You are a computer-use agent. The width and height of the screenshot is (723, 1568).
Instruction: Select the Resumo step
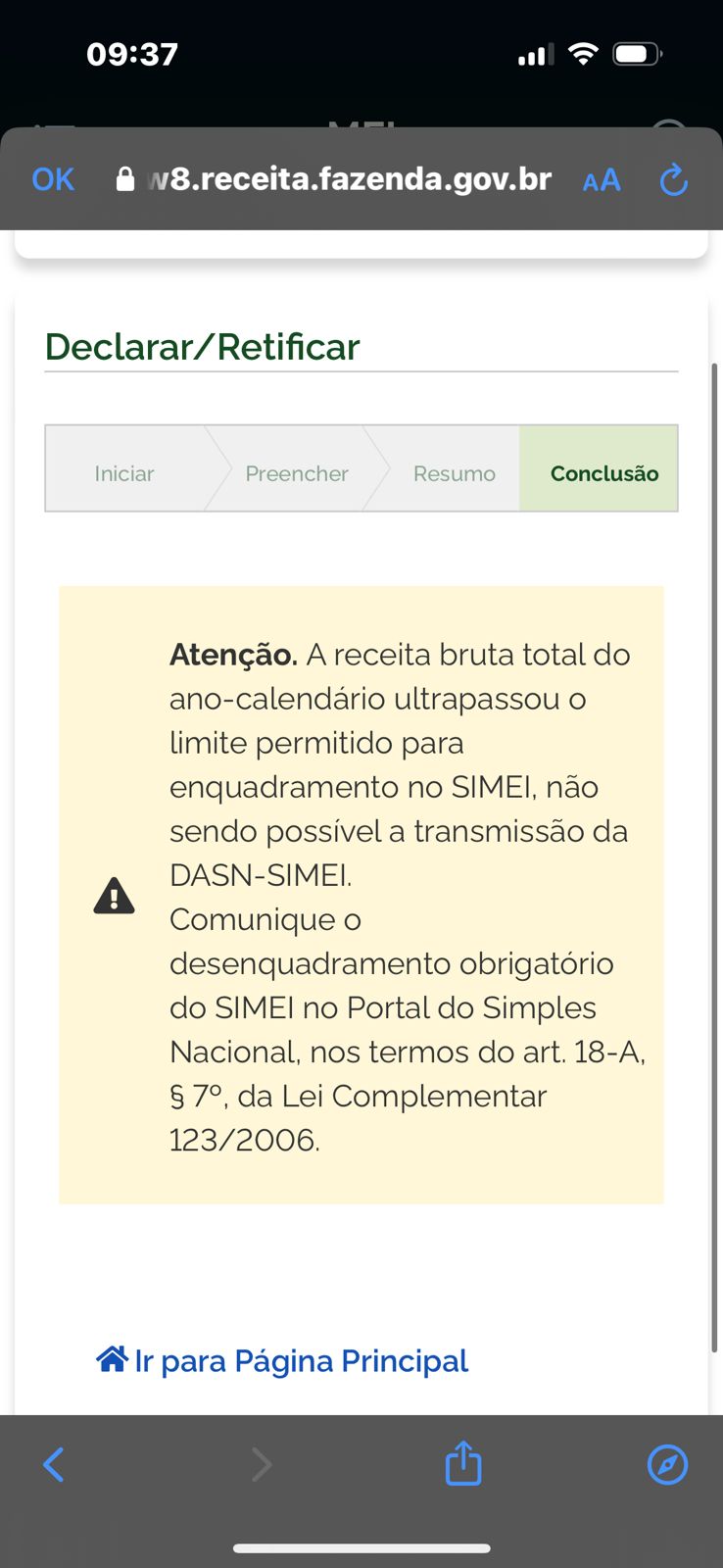coord(455,473)
